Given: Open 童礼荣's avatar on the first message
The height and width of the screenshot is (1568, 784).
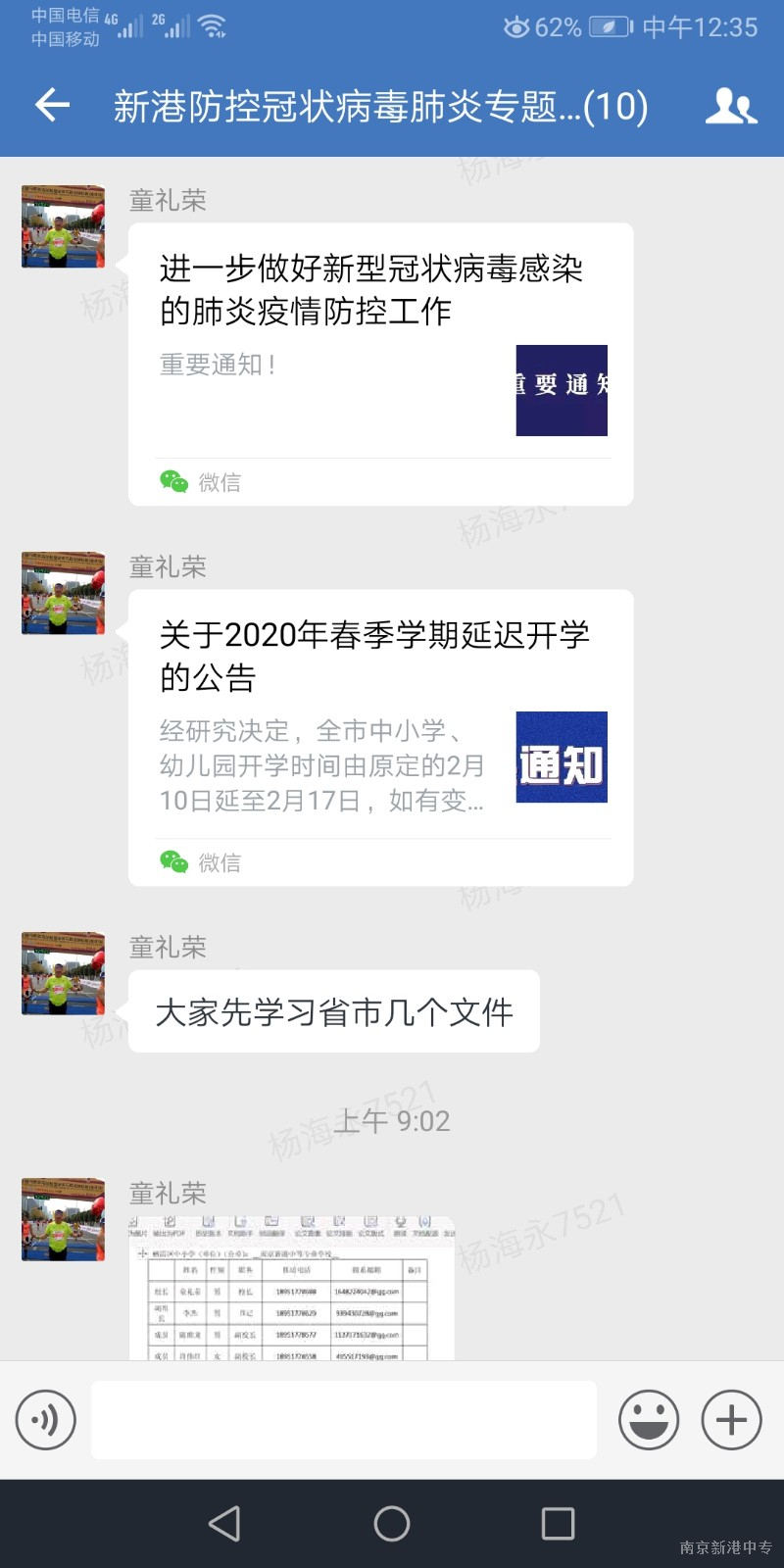Looking at the screenshot, I should (64, 226).
